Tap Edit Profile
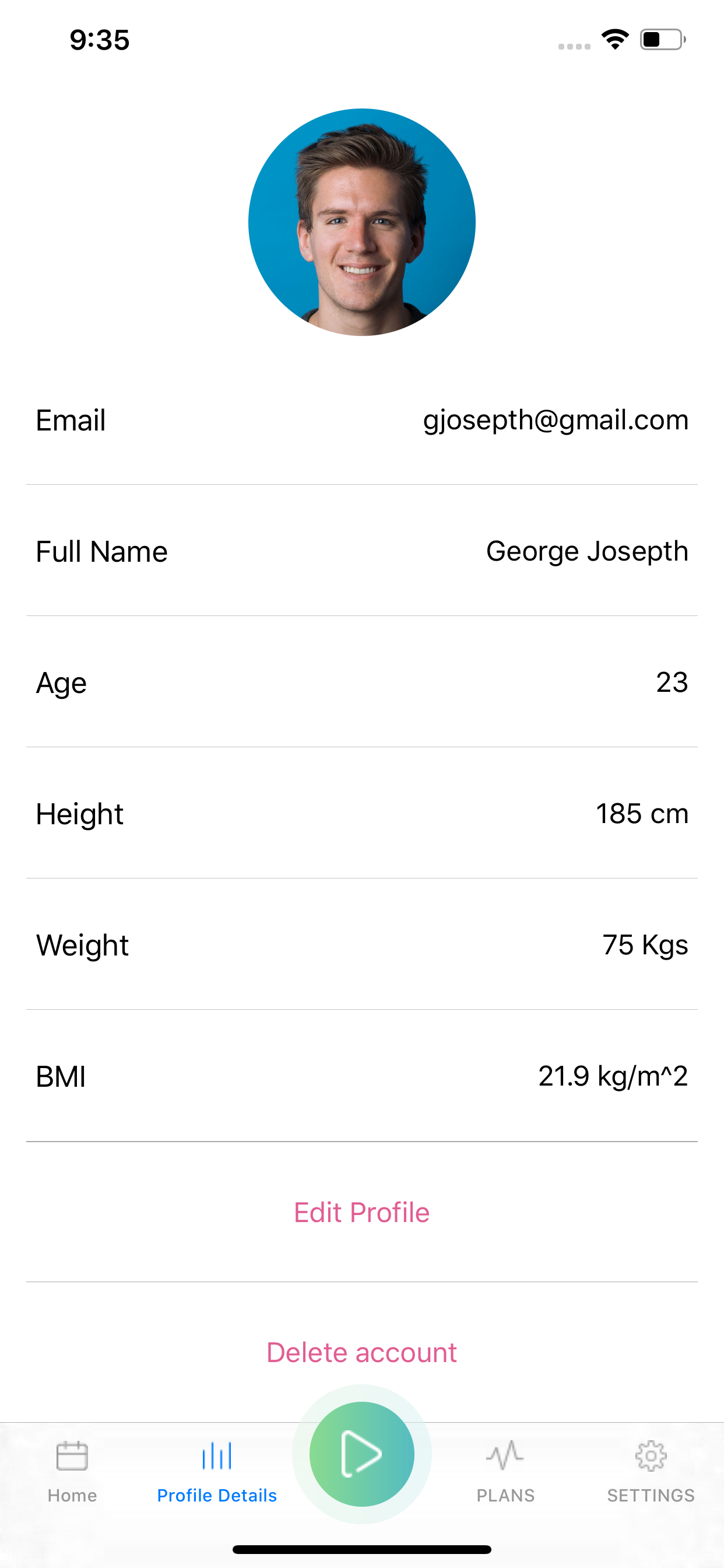 [x=361, y=1212]
